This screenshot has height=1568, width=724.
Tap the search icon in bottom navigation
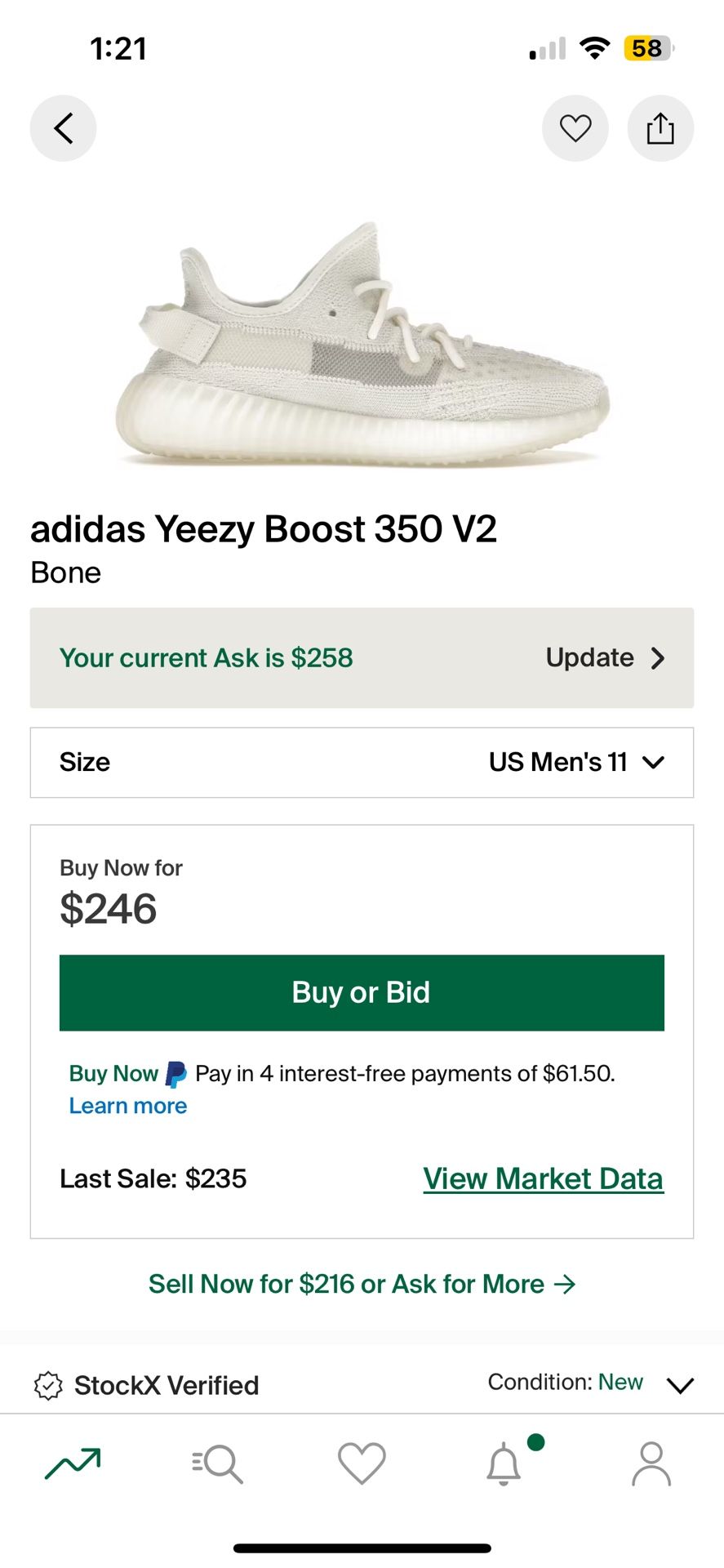217,1464
